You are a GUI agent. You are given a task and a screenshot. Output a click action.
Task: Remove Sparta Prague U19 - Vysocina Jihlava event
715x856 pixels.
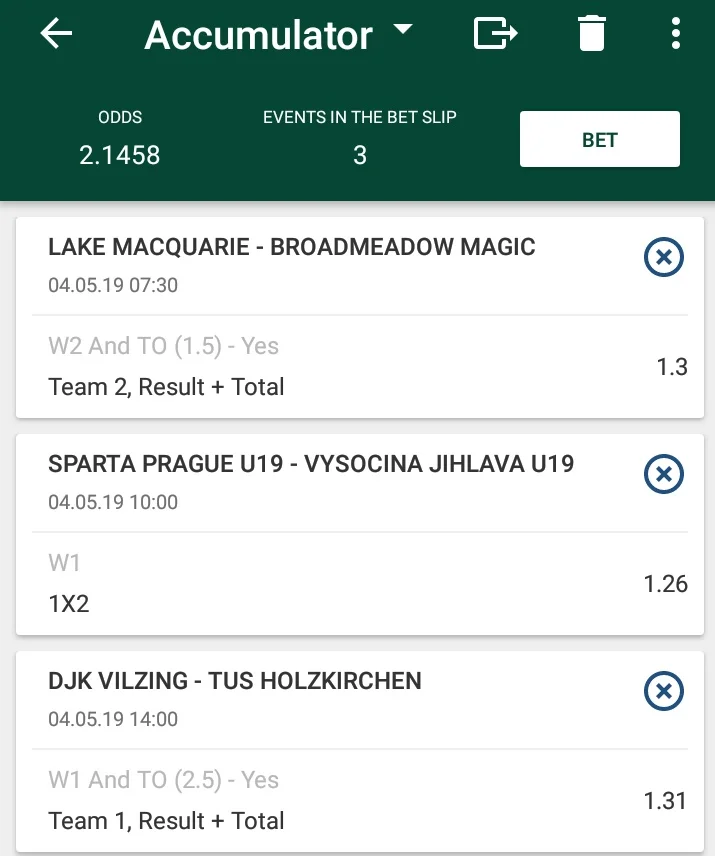(663, 474)
